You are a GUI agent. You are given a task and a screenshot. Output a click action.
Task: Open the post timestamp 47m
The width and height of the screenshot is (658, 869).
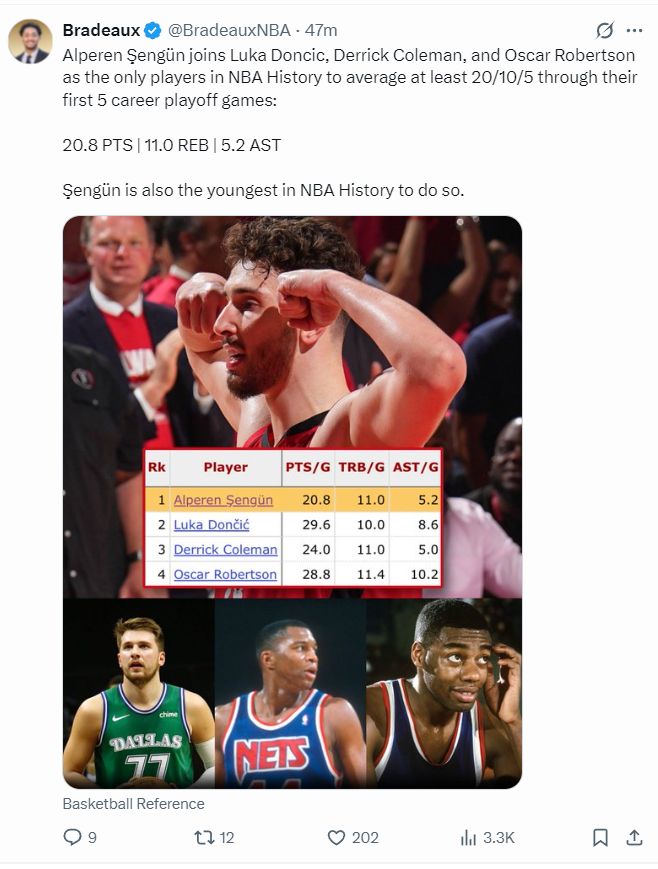(321, 30)
